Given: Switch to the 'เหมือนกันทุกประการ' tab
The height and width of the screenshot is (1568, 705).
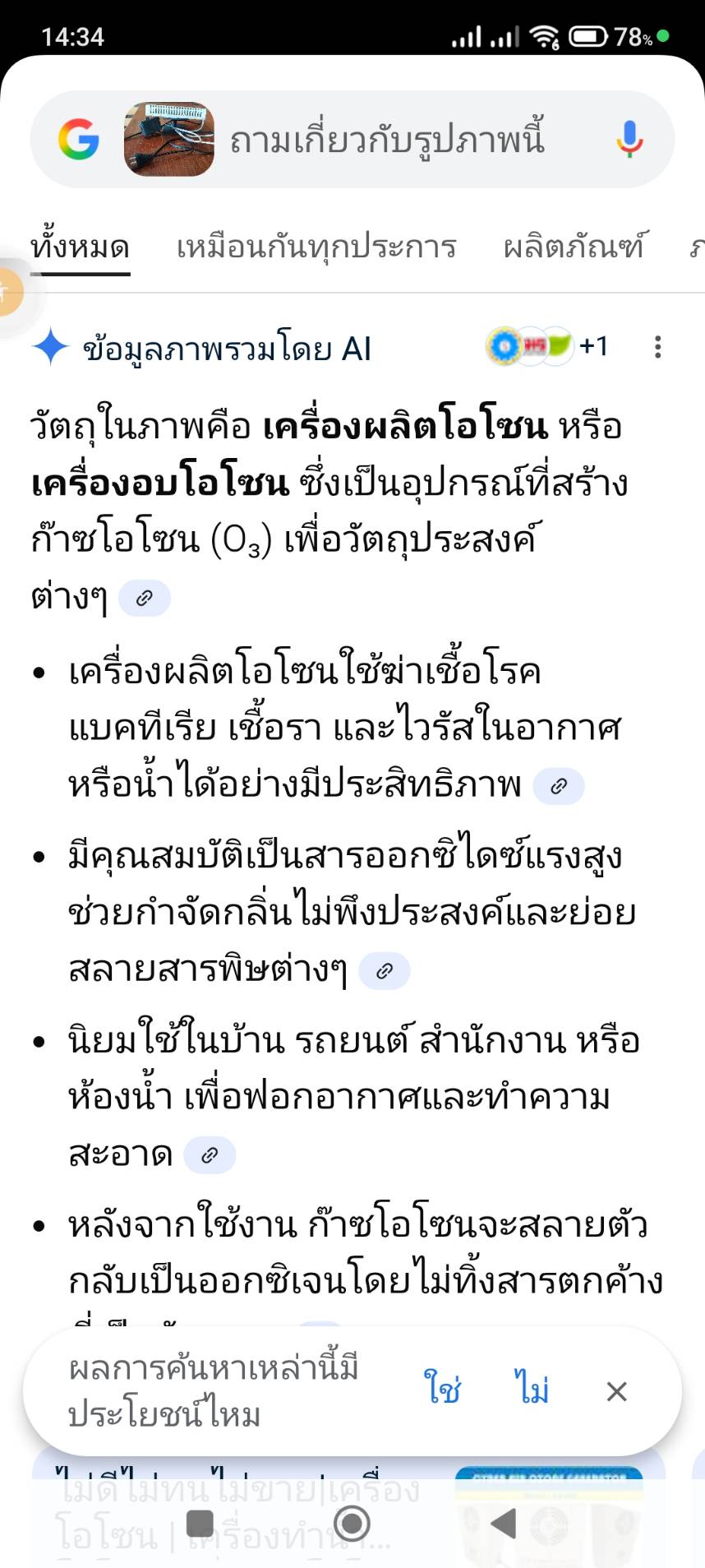Looking at the screenshot, I should [x=316, y=247].
